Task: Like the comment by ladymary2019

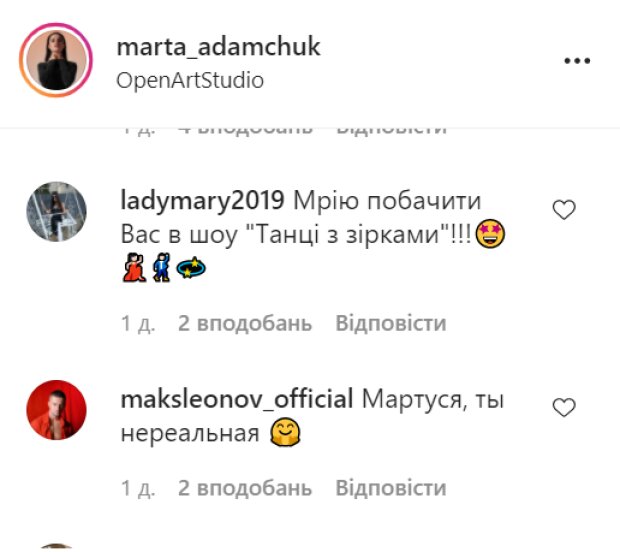Action: coord(564,210)
